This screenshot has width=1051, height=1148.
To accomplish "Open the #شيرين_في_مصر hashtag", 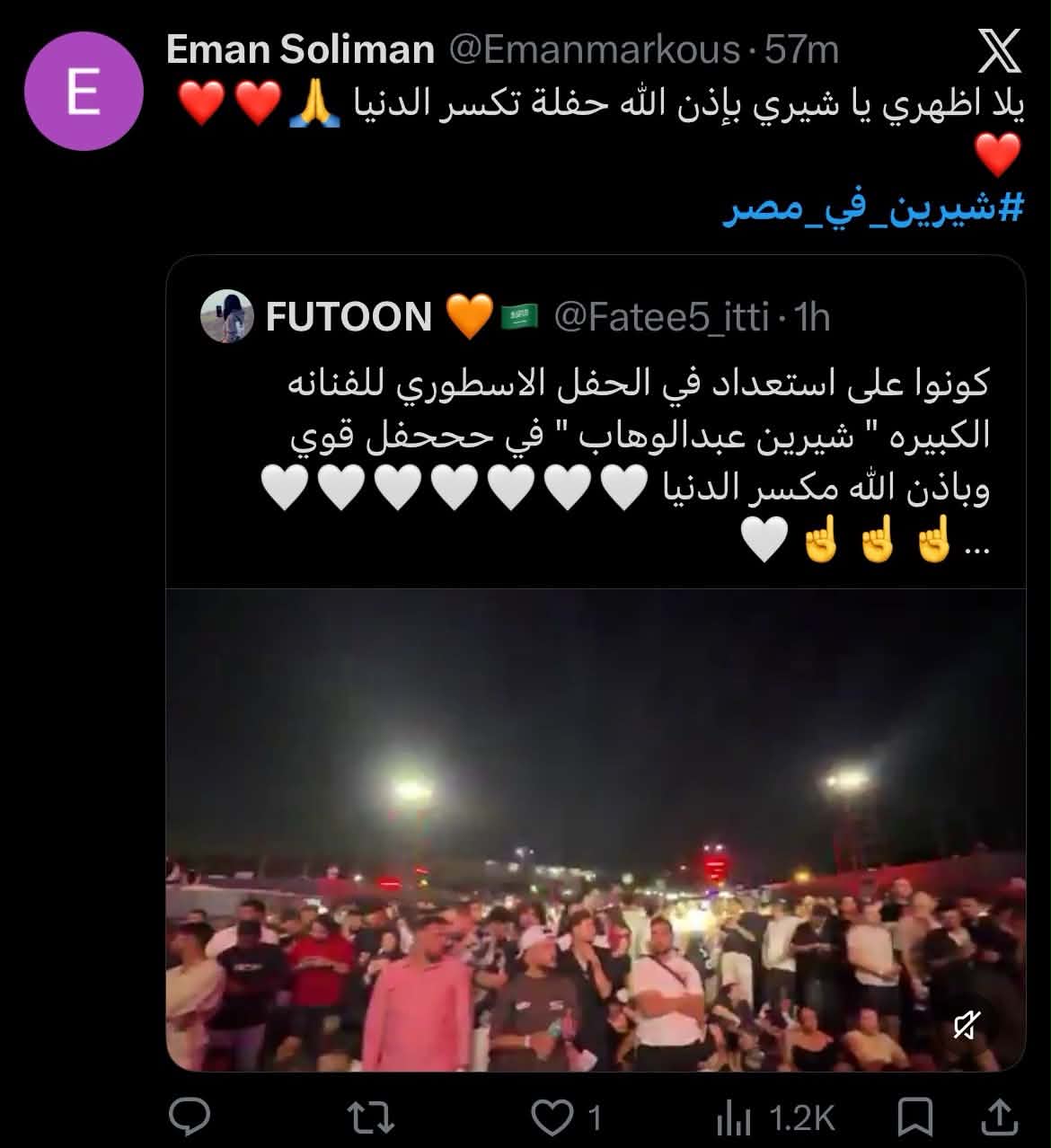I will (874, 210).
